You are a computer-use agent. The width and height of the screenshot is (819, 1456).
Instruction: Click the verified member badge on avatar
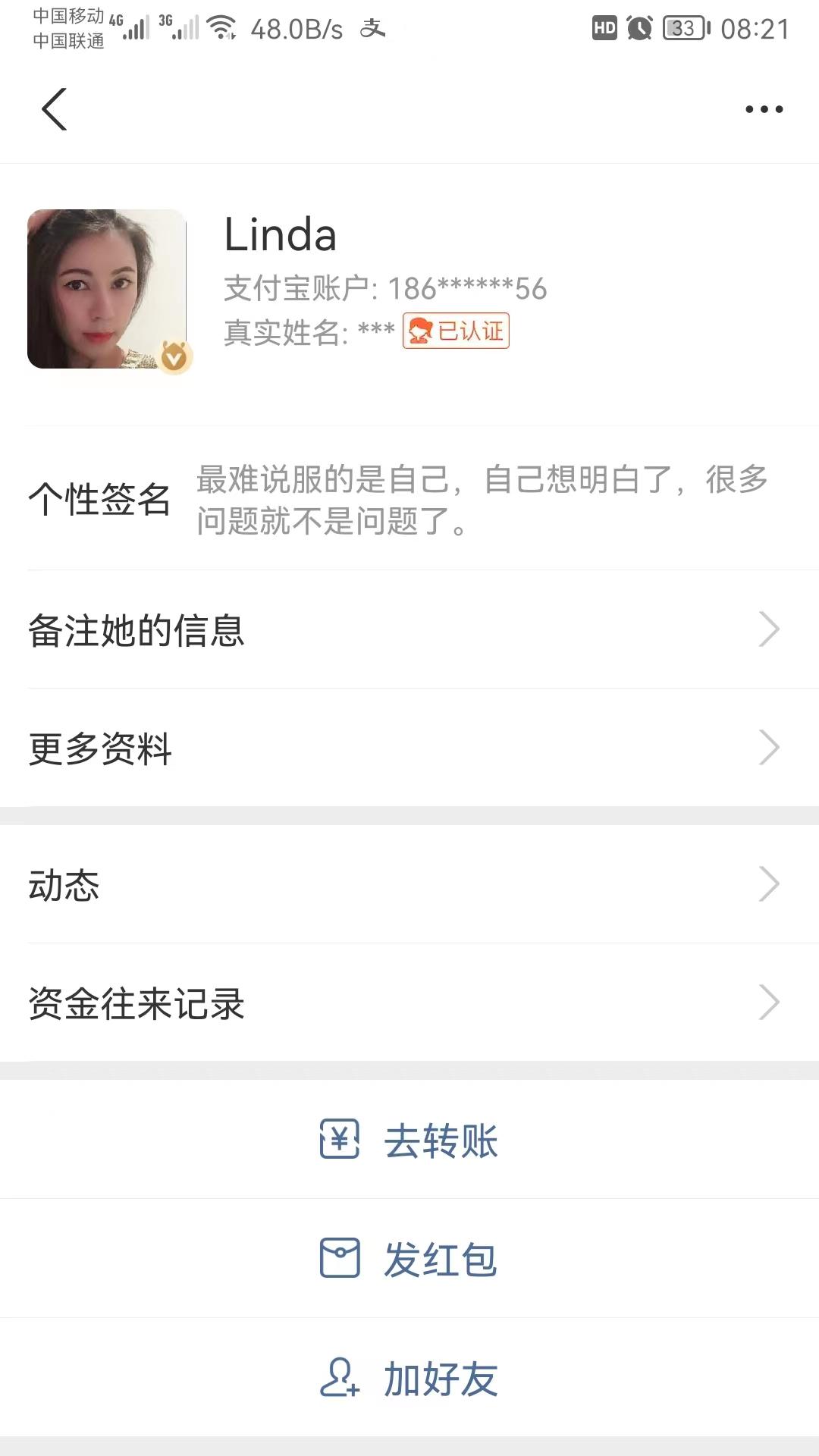click(174, 356)
